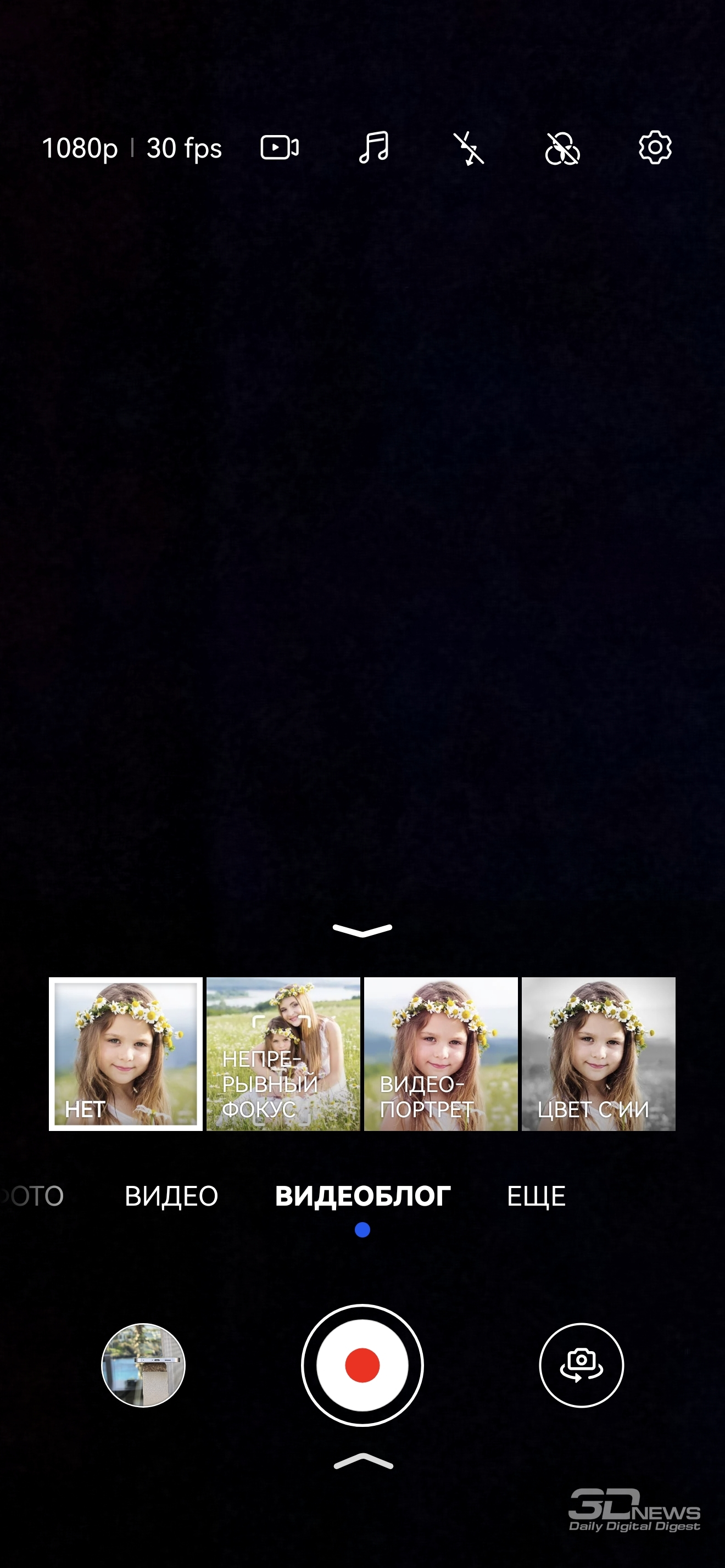Switch to the ВИДЕО mode
The width and height of the screenshot is (725, 1568).
(x=171, y=1196)
